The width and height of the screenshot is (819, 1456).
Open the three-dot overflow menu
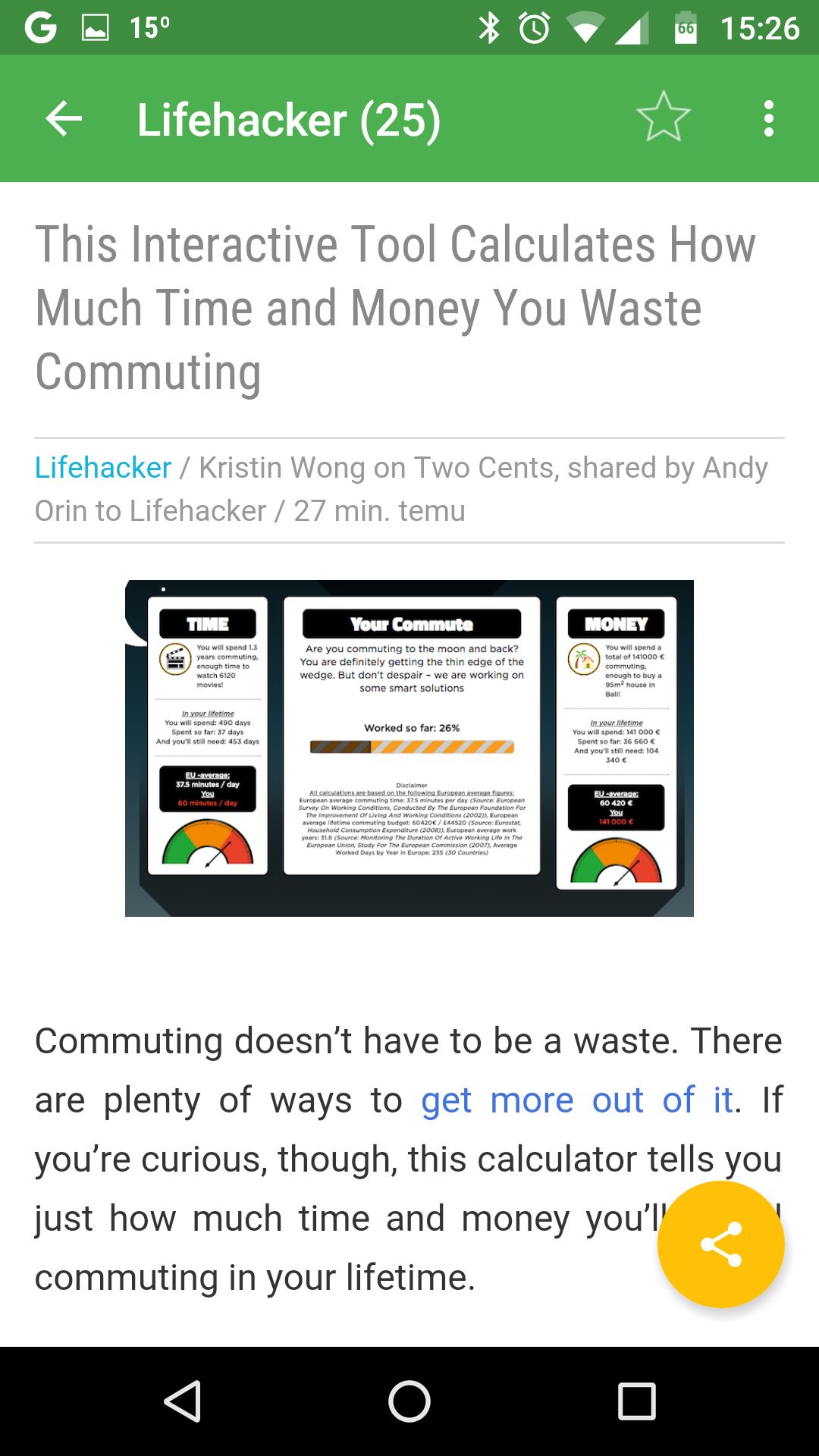(x=769, y=119)
